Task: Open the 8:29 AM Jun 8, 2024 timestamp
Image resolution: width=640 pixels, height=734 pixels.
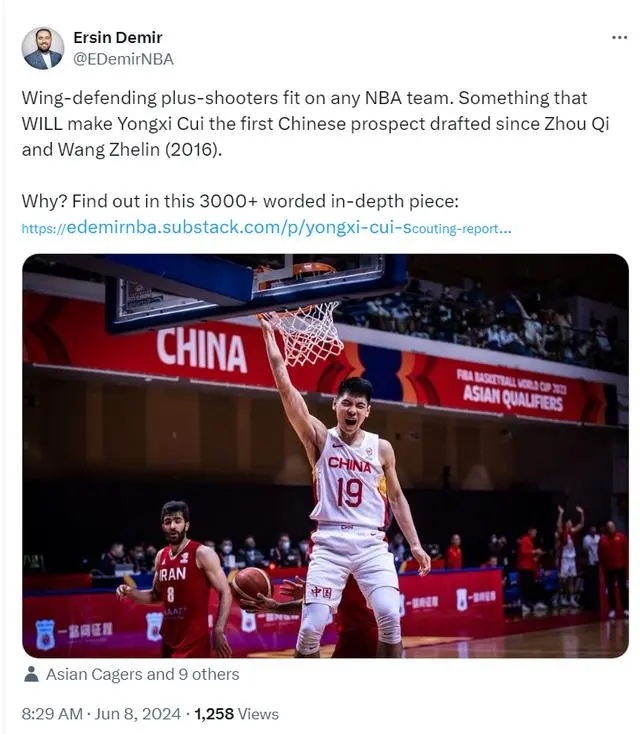Action: point(101,713)
